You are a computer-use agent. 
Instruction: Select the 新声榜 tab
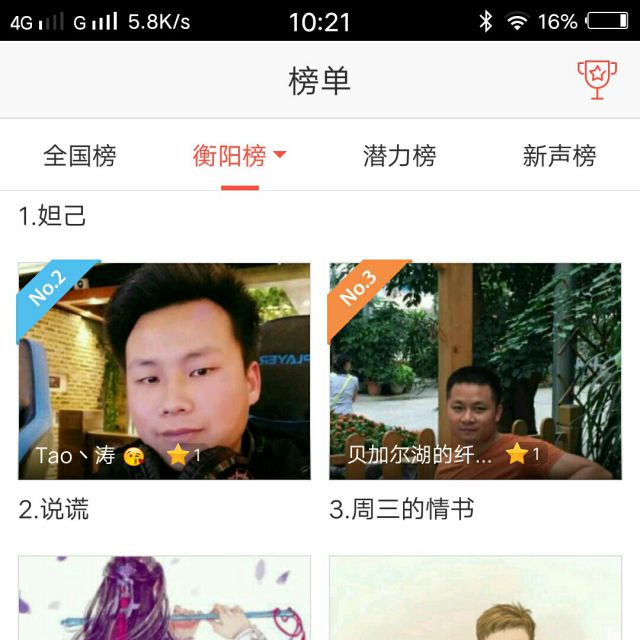(559, 156)
